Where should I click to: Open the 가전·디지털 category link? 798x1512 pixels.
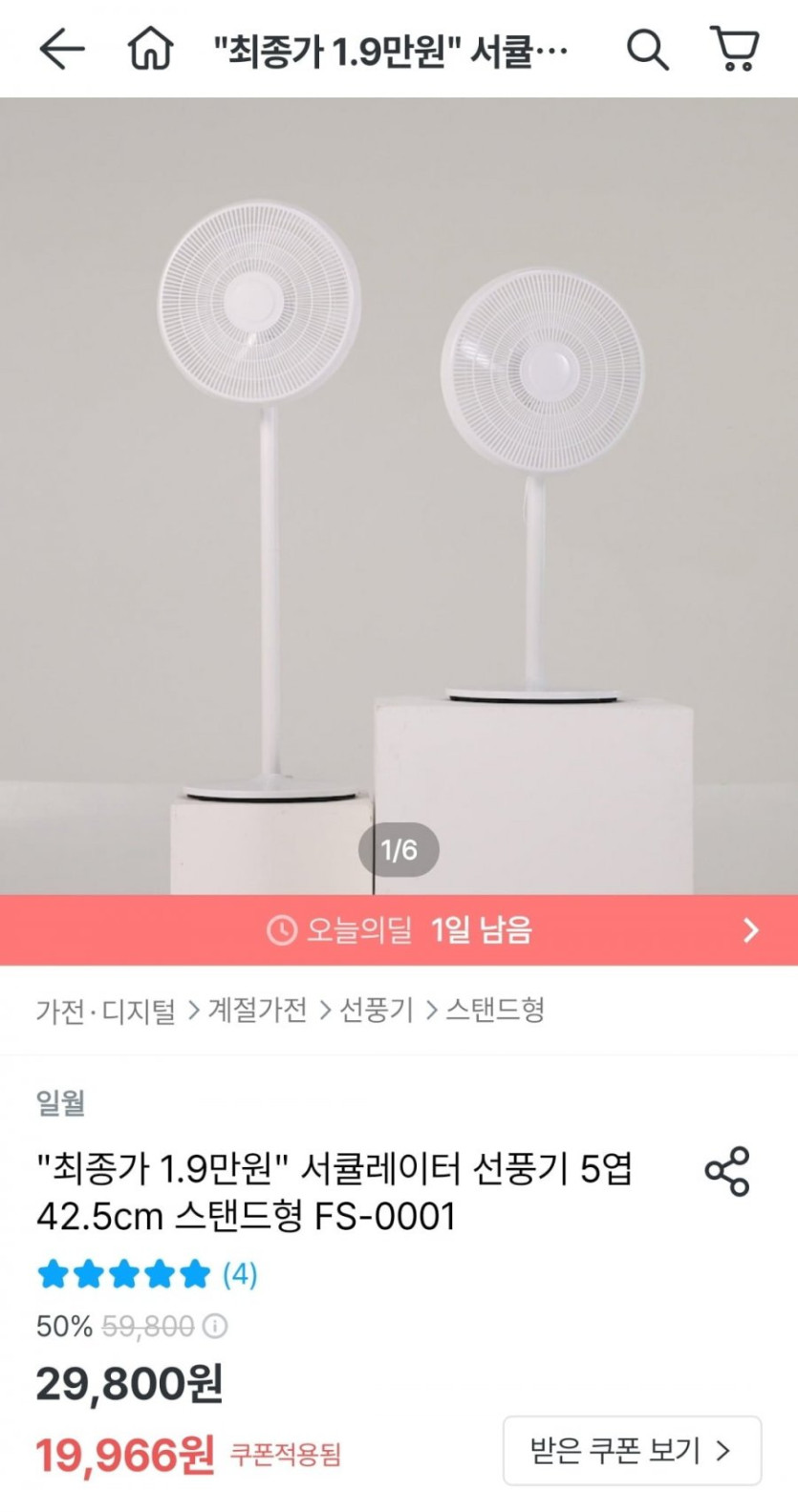click(105, 1010)
